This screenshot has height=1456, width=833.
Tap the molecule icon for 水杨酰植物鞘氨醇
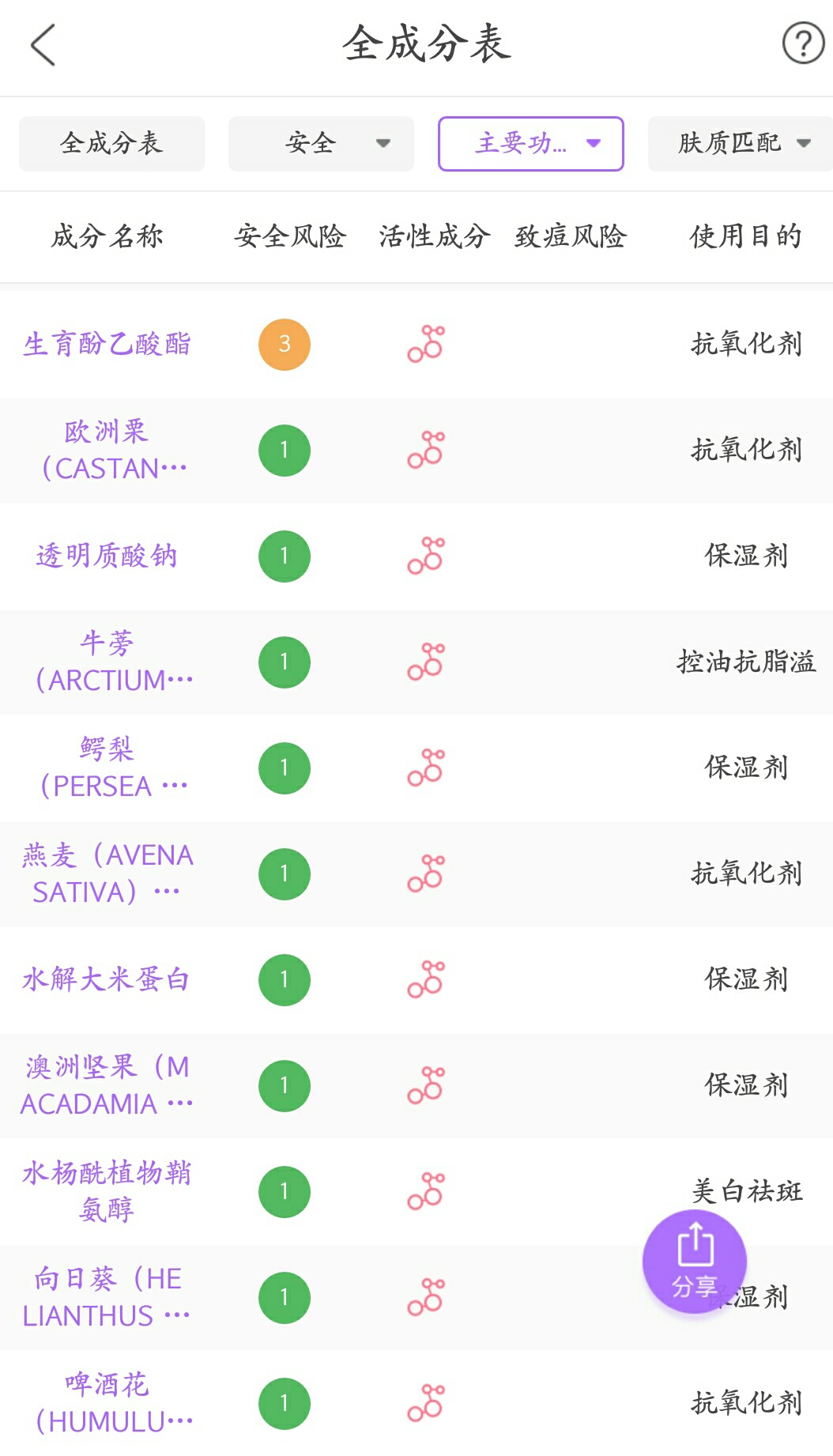coord(425,1191)
